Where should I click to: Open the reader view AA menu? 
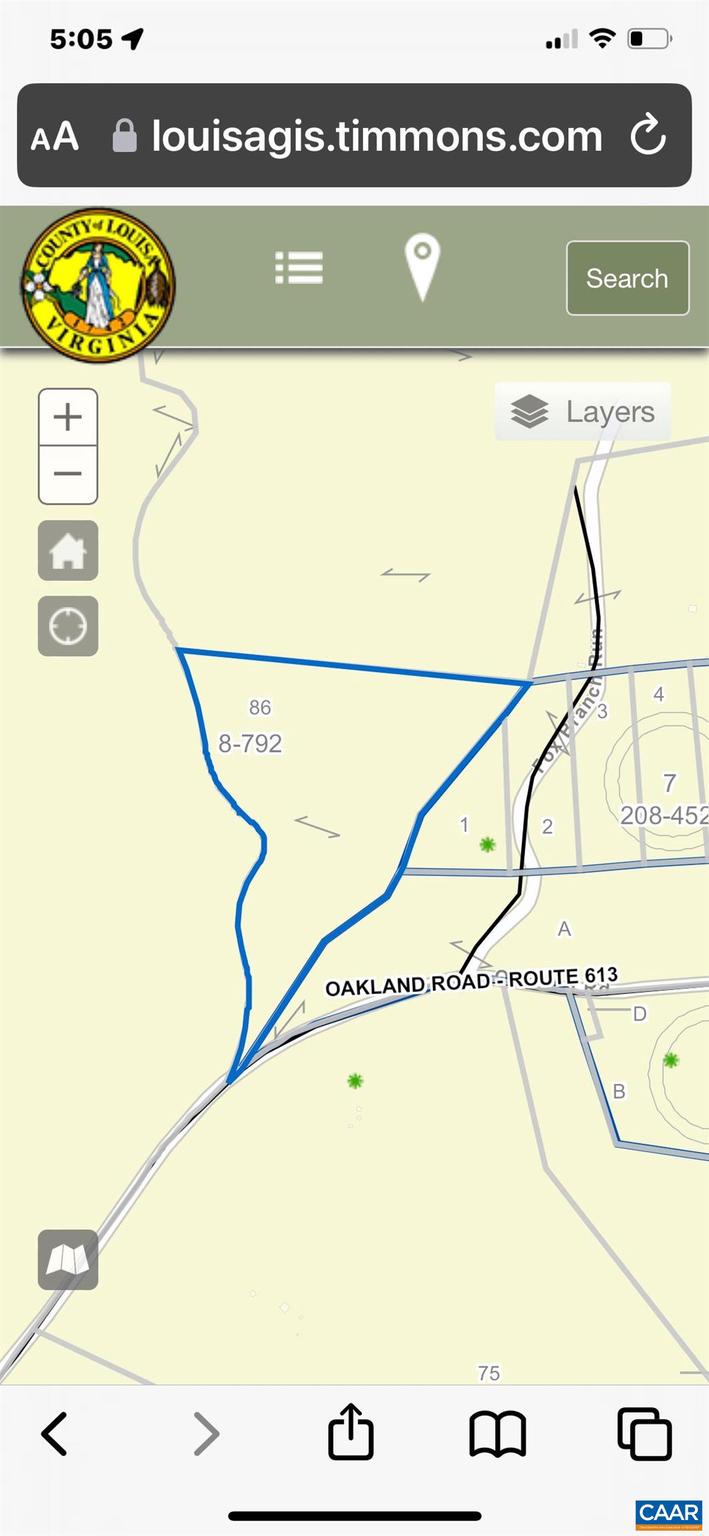click(55, 136)
